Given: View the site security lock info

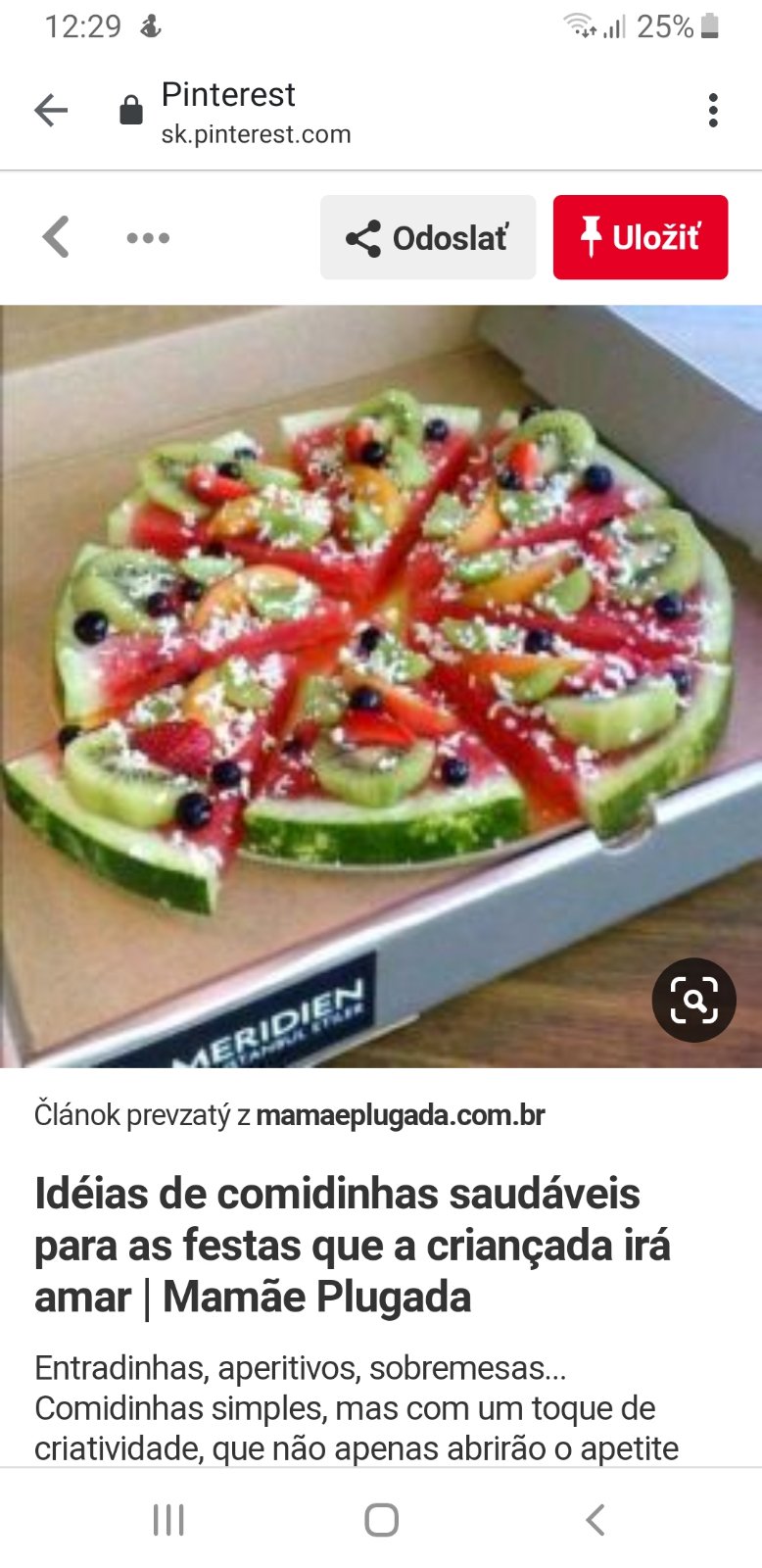Looking at the screenshot, I should pos(130,111).
